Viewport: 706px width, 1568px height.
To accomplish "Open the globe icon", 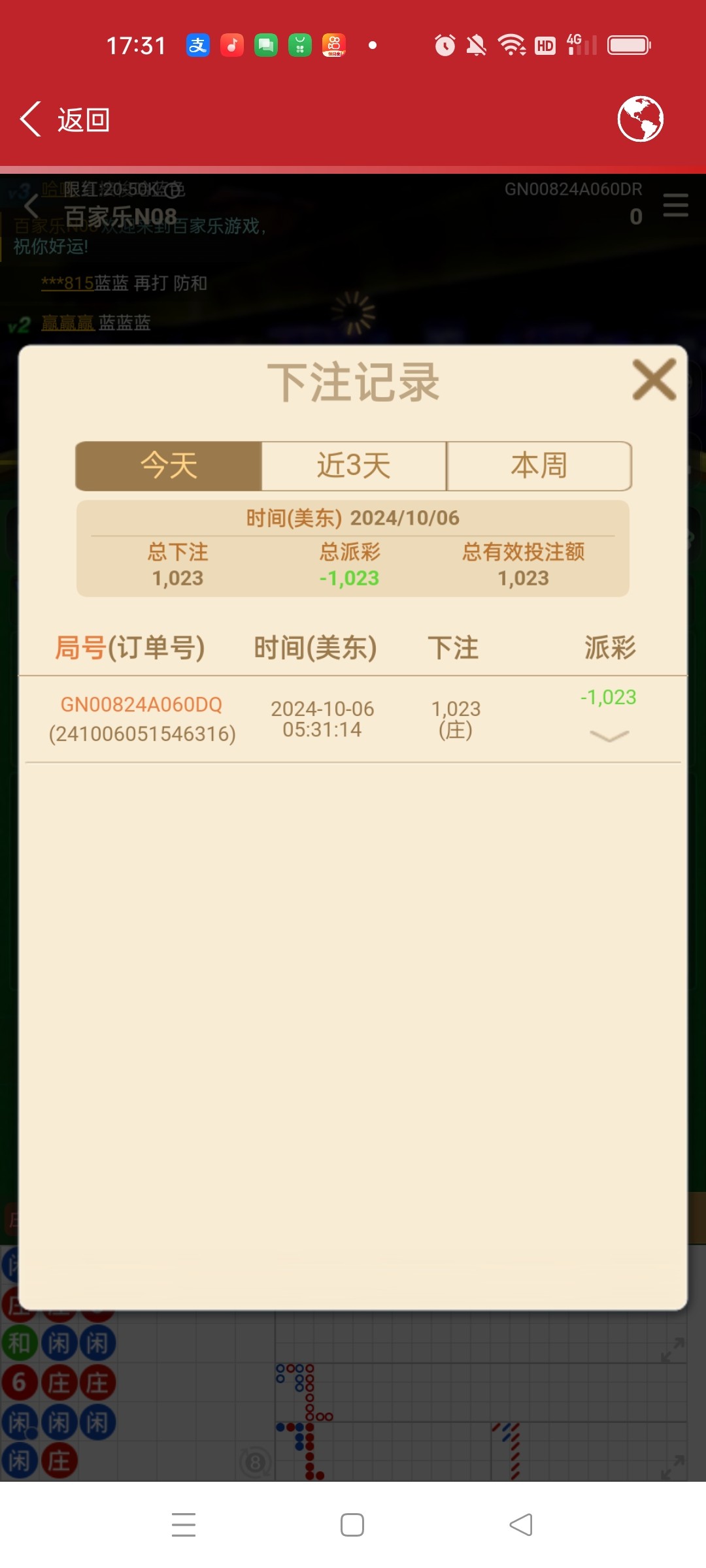I will 640,119.
